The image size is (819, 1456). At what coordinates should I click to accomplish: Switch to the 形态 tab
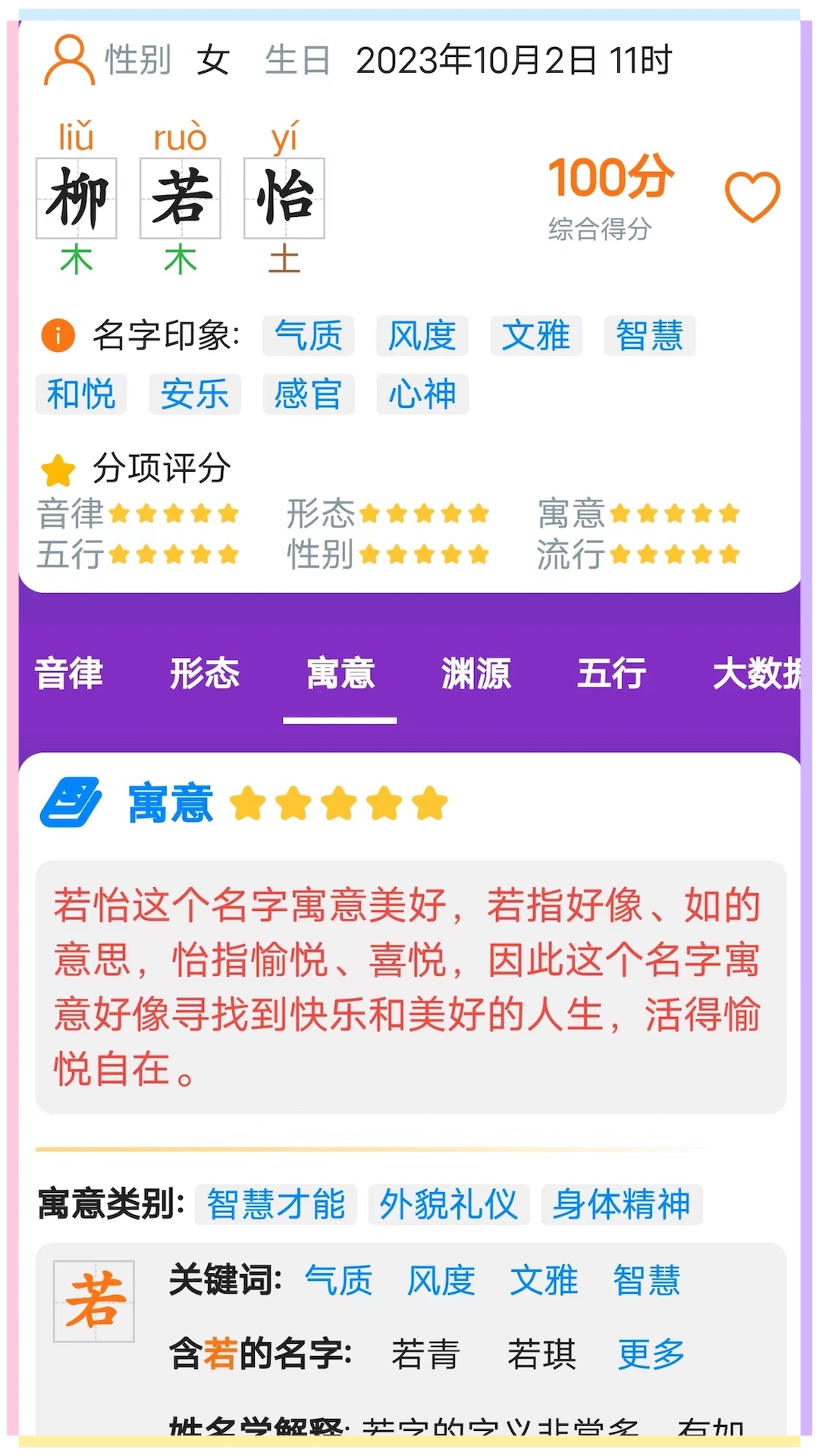(x=205, y=673)
